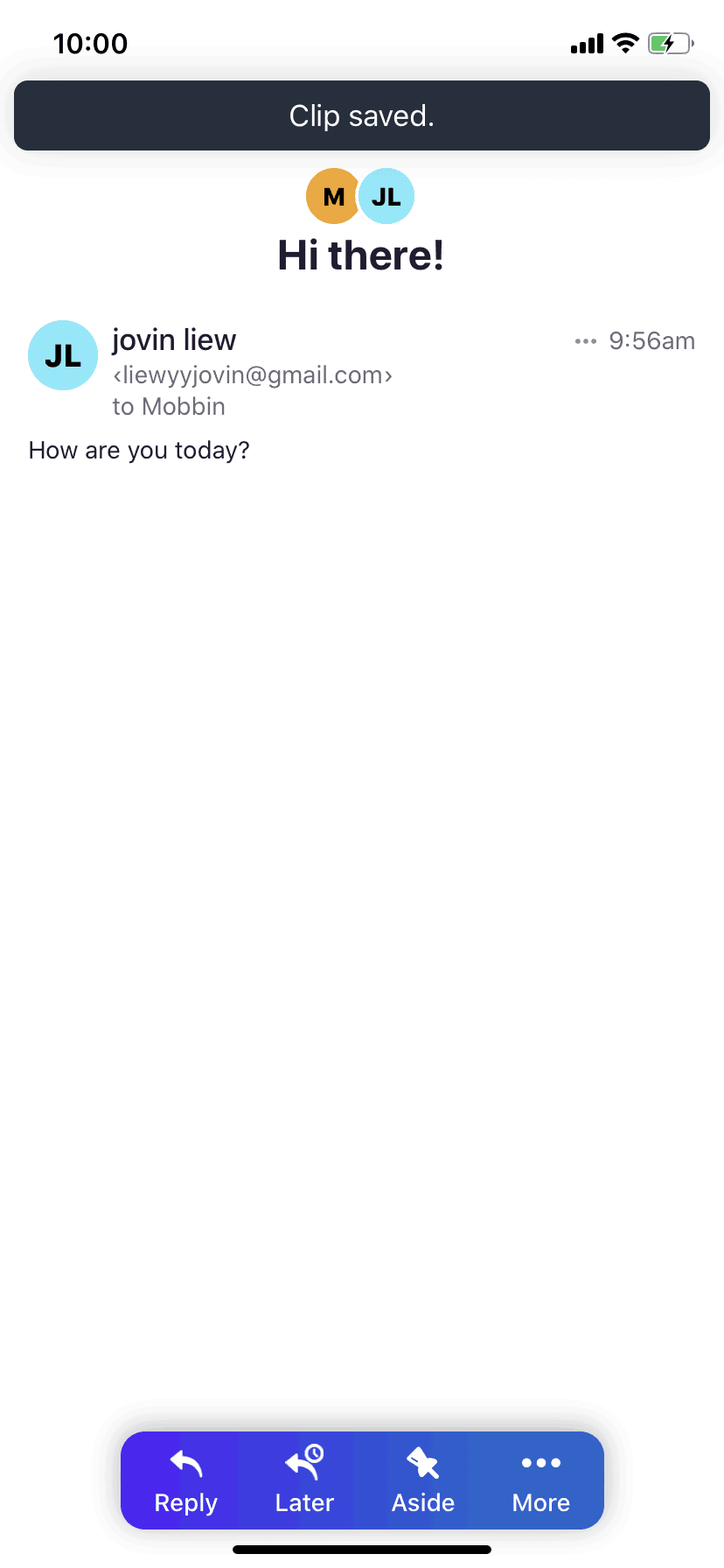Dismiss the Clip saved banner
This screenshot has height=1568, width=724.
(x=362, y=115)
